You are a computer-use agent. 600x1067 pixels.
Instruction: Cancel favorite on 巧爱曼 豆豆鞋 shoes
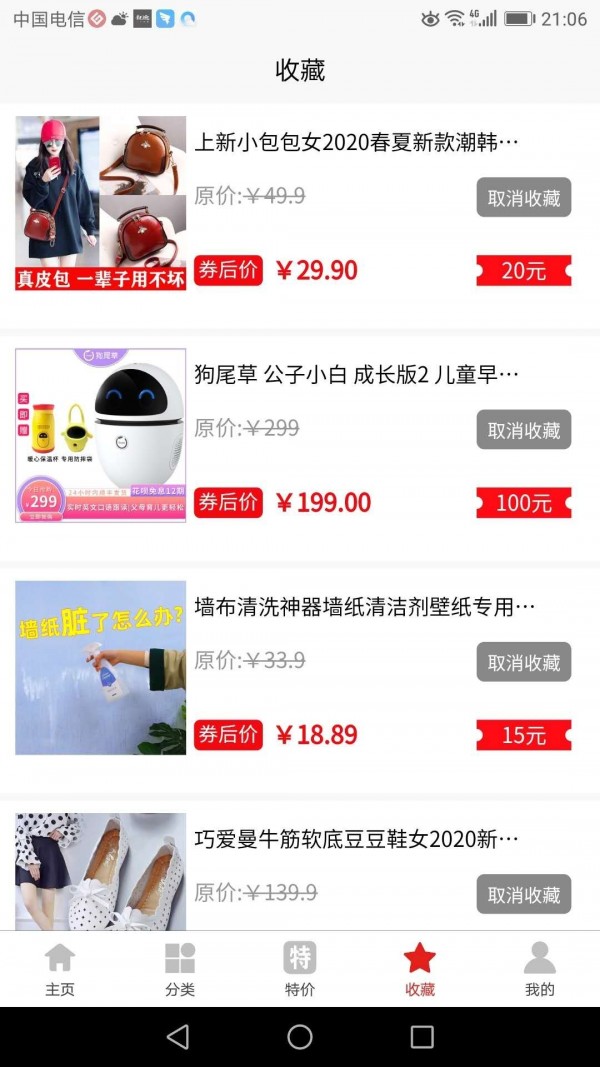pos(523,894)
